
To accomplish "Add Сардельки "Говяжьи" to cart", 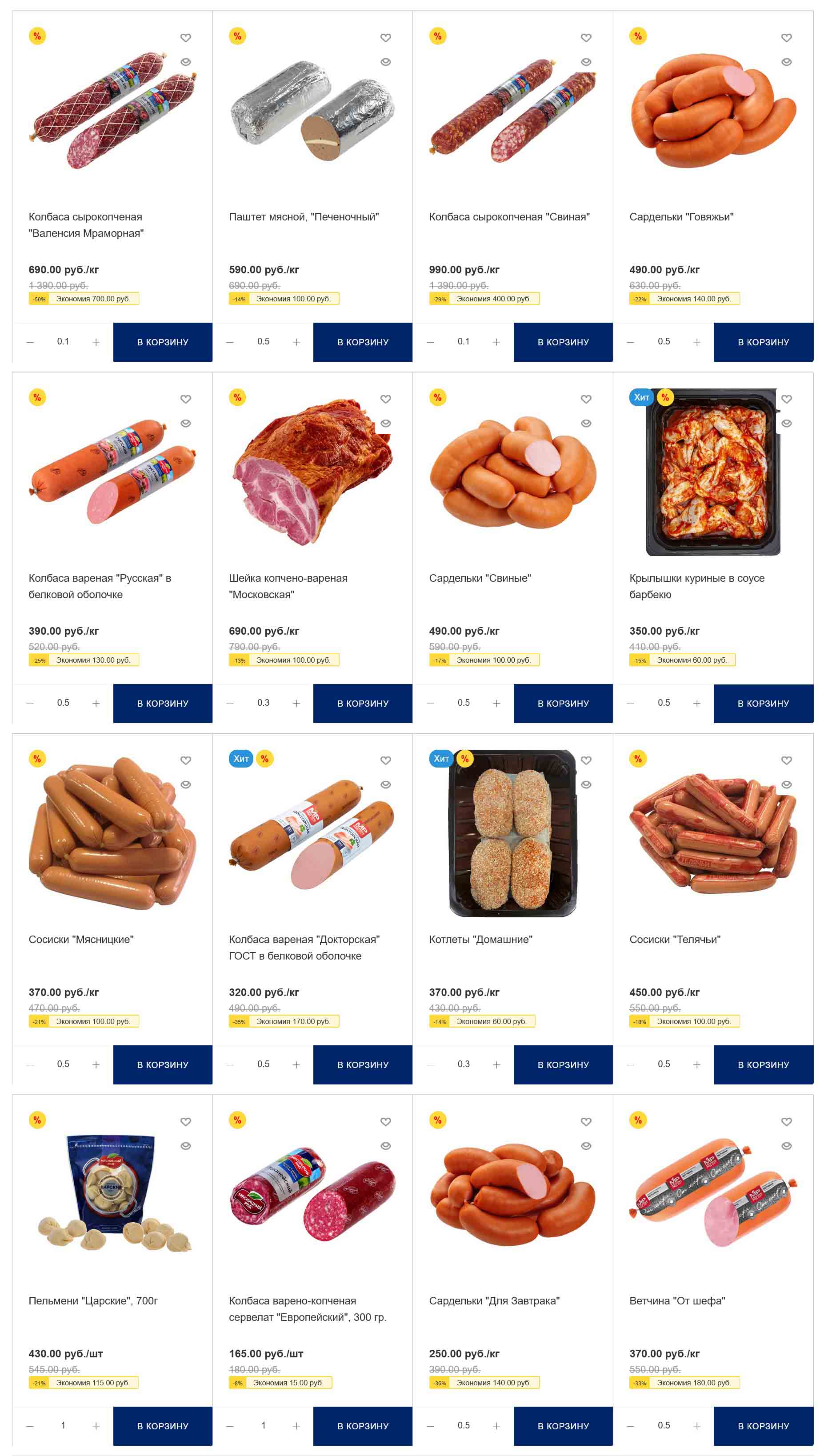I will click(763, 342).
